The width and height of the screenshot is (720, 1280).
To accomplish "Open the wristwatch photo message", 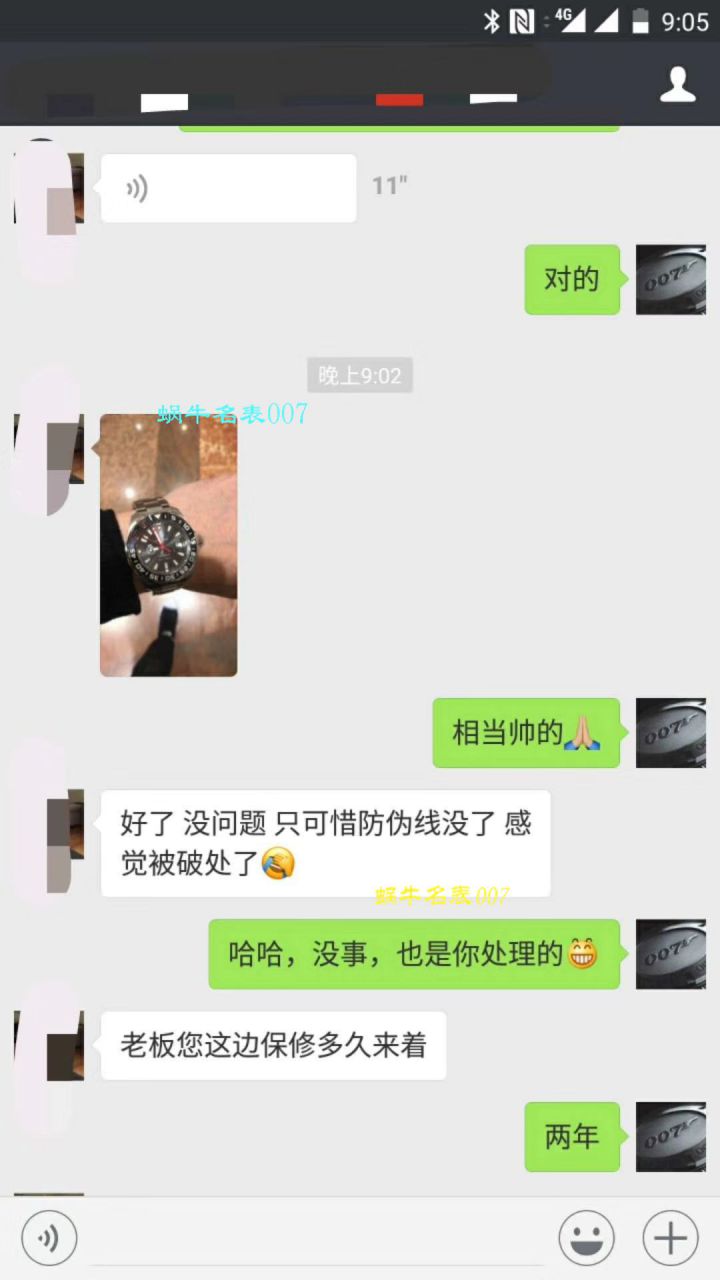I will pos(168,545).
